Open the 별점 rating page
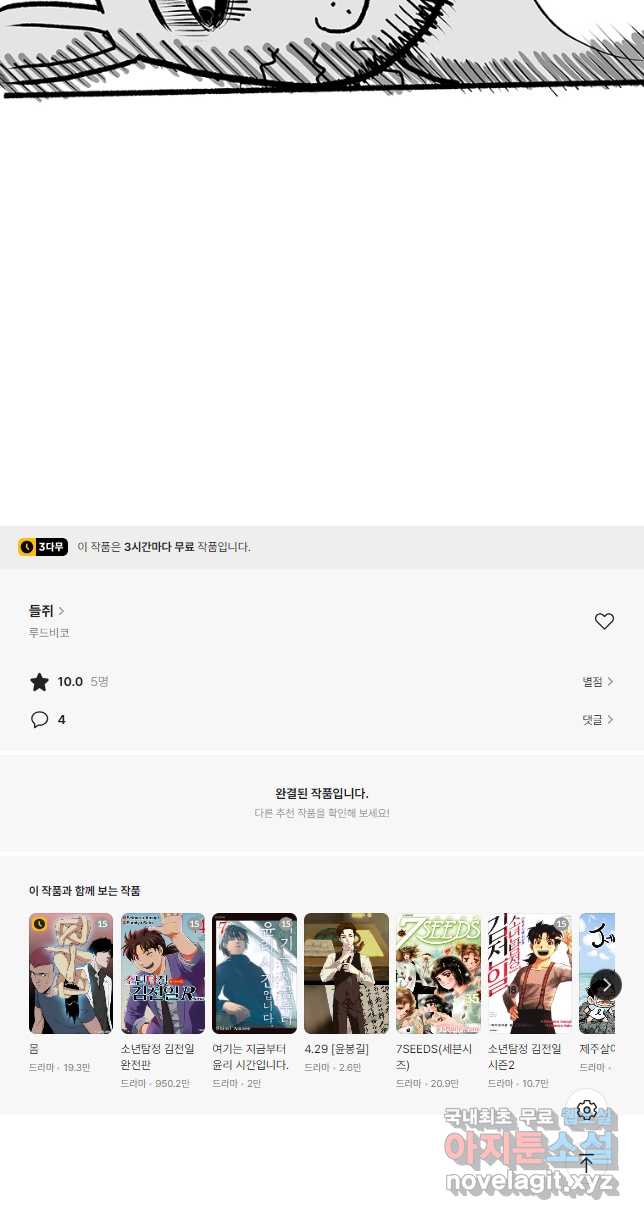The image size is (644, 1220). [x=598, y=682]
